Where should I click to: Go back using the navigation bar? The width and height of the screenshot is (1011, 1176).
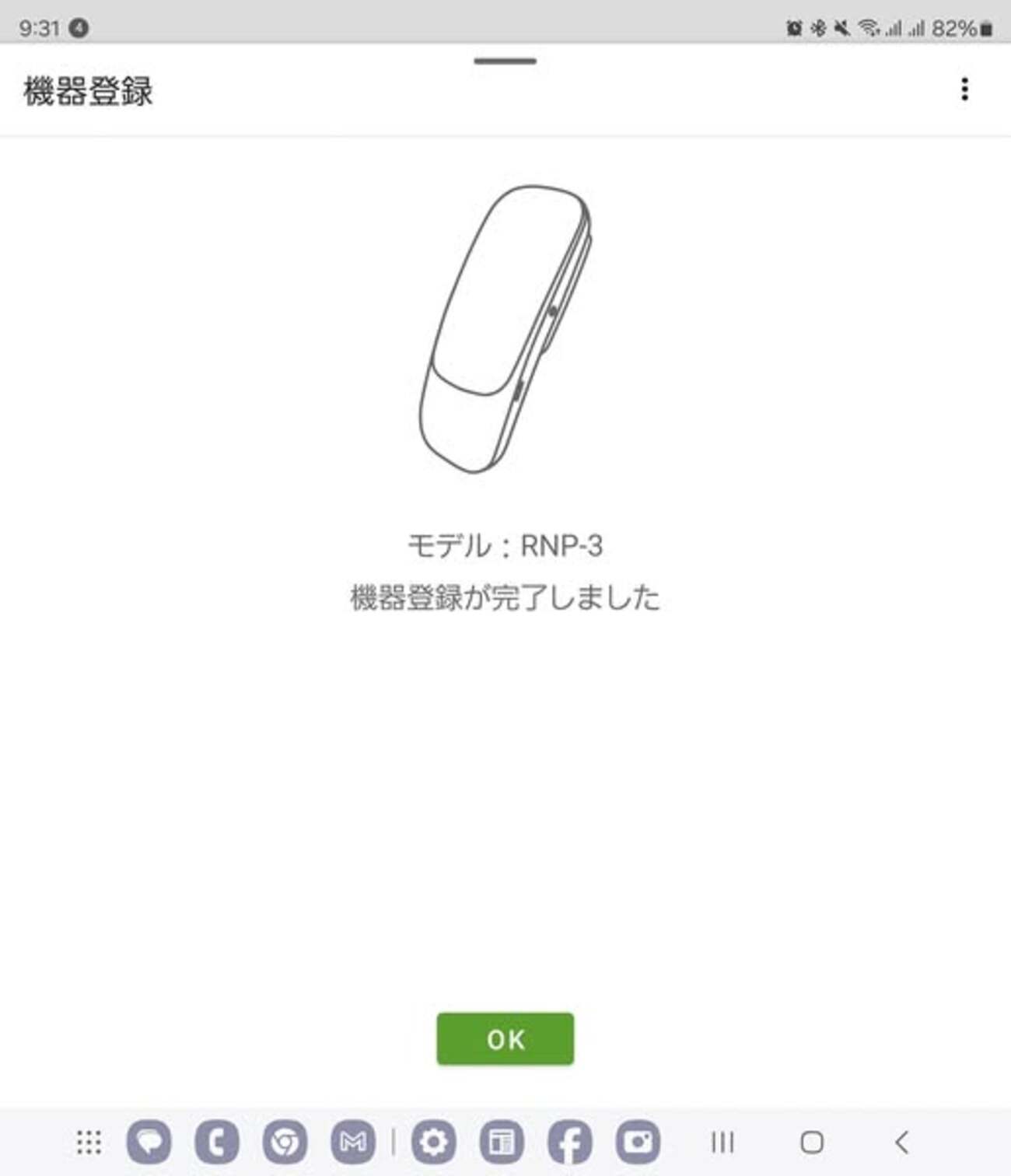click(901, 1142)
